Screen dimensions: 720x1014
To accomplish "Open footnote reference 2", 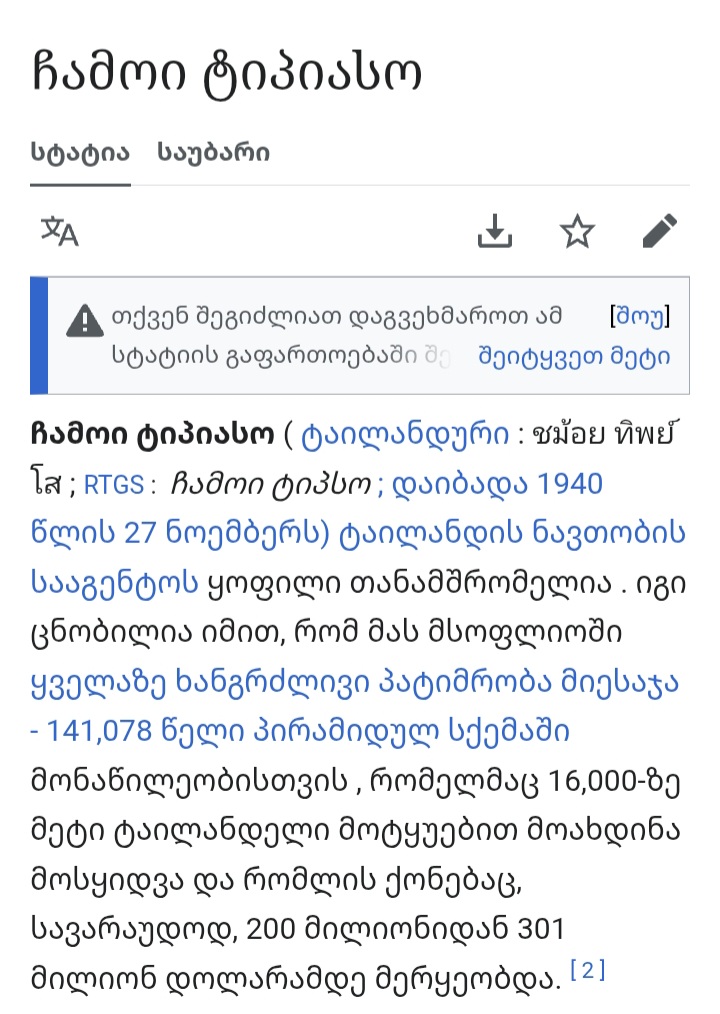I will coord(588,969).
